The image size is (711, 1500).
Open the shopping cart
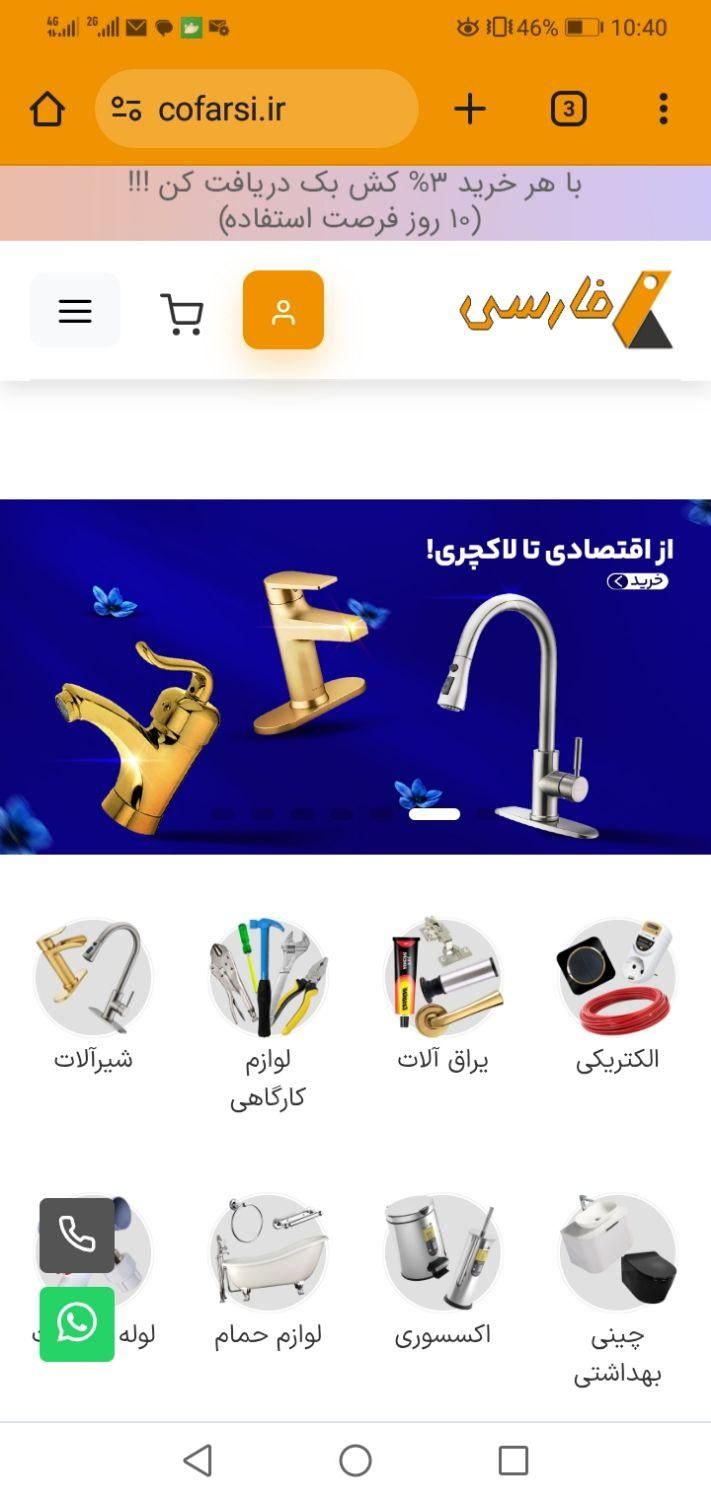[x=182, y=314]
